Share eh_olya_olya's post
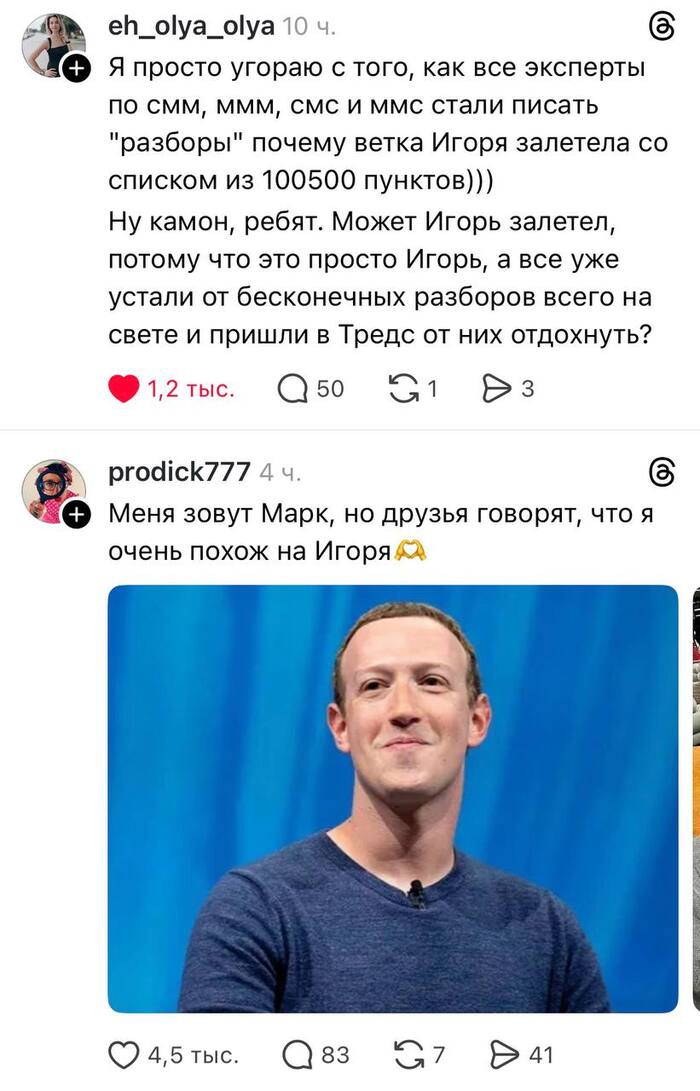Image resolution: width=700 pixels, height=1091 pixels. (x=497, y=389)
